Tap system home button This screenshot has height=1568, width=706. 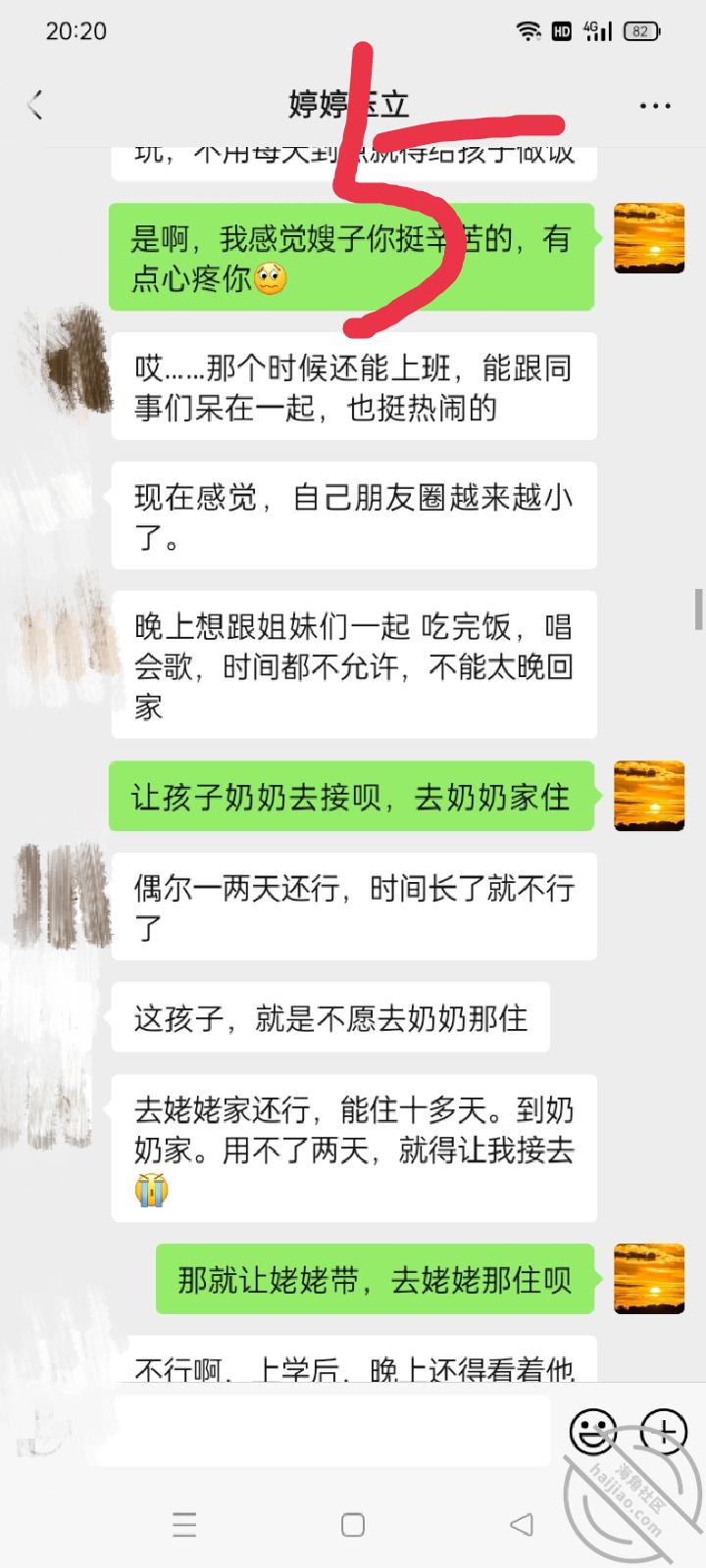(x=353, y=1524)
